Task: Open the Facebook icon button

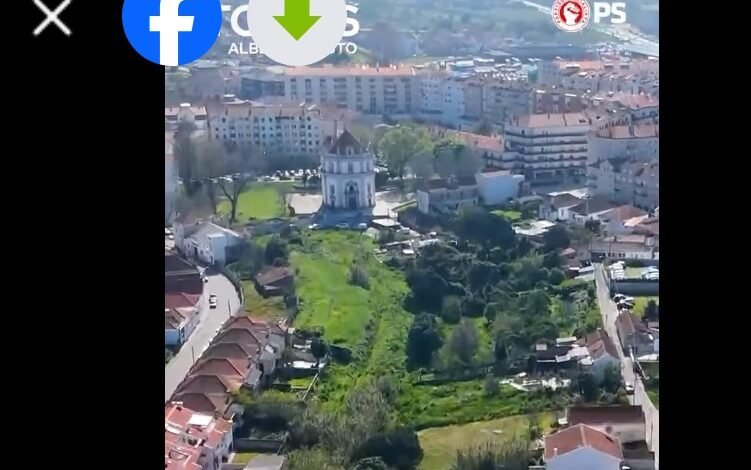Action: tap(172, 25)
